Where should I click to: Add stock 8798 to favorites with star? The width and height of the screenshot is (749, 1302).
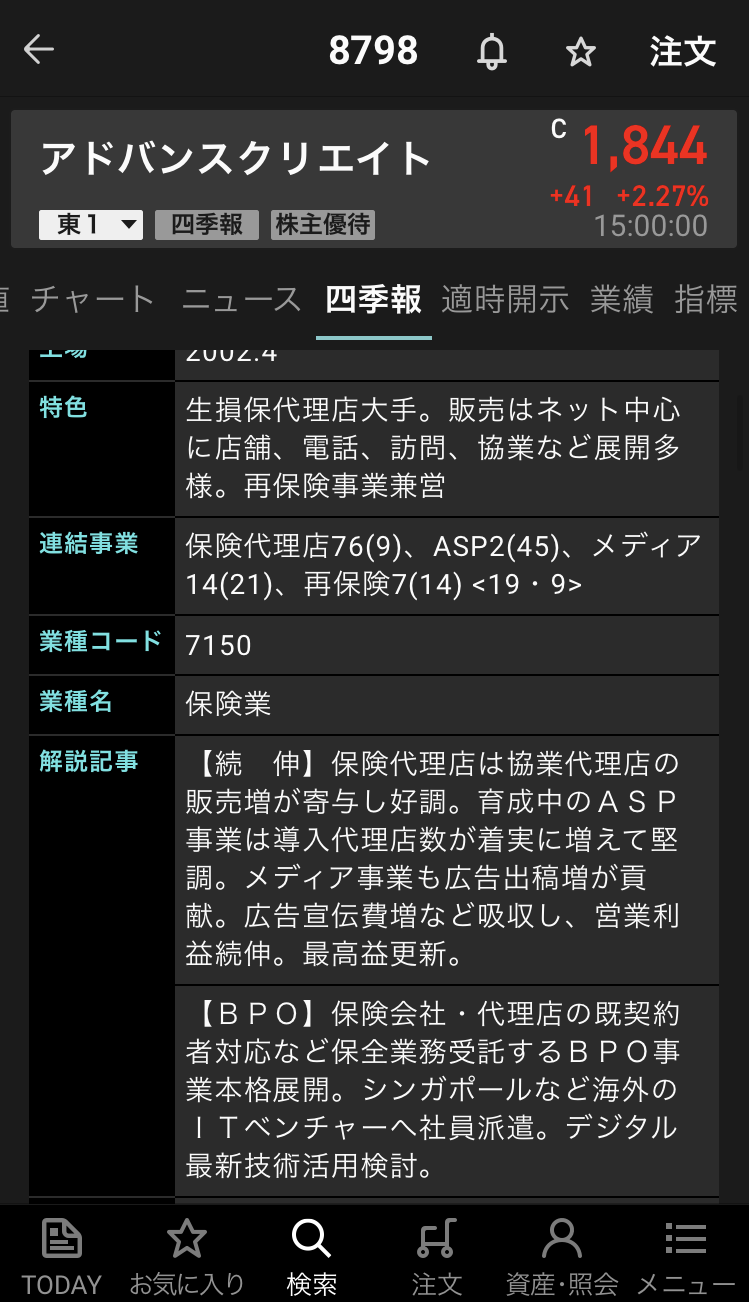point(581,52)
